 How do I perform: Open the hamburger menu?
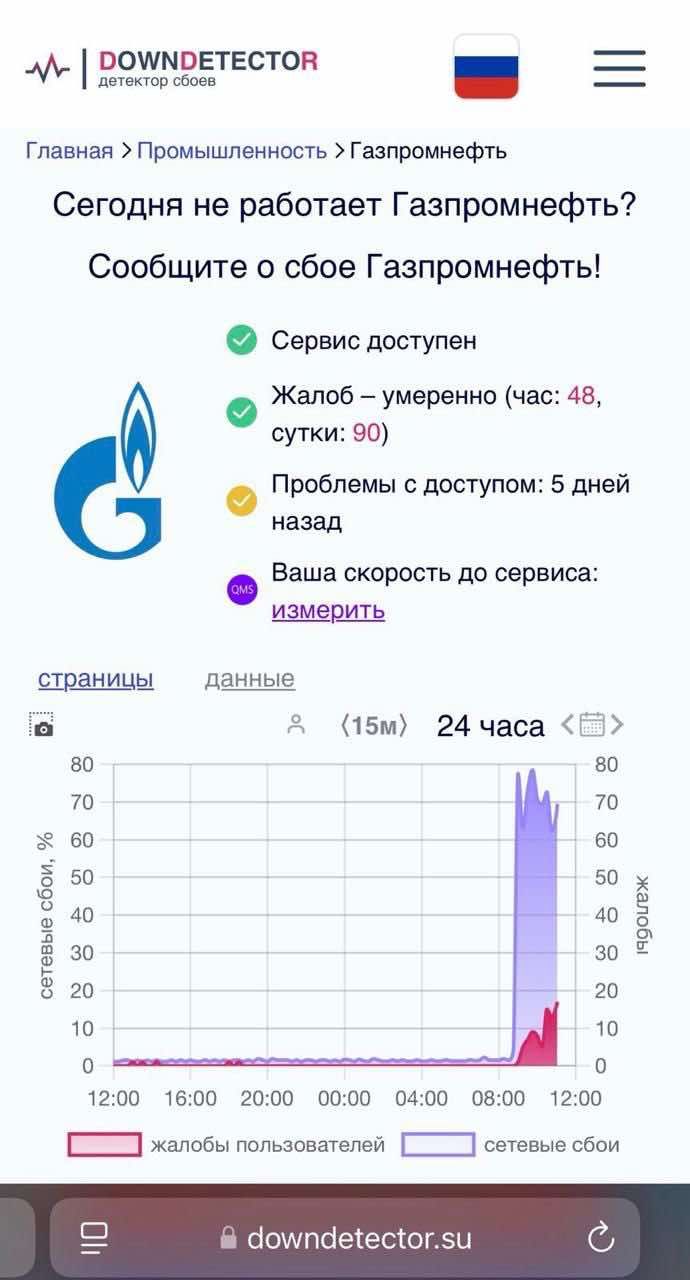coord(619,68)
